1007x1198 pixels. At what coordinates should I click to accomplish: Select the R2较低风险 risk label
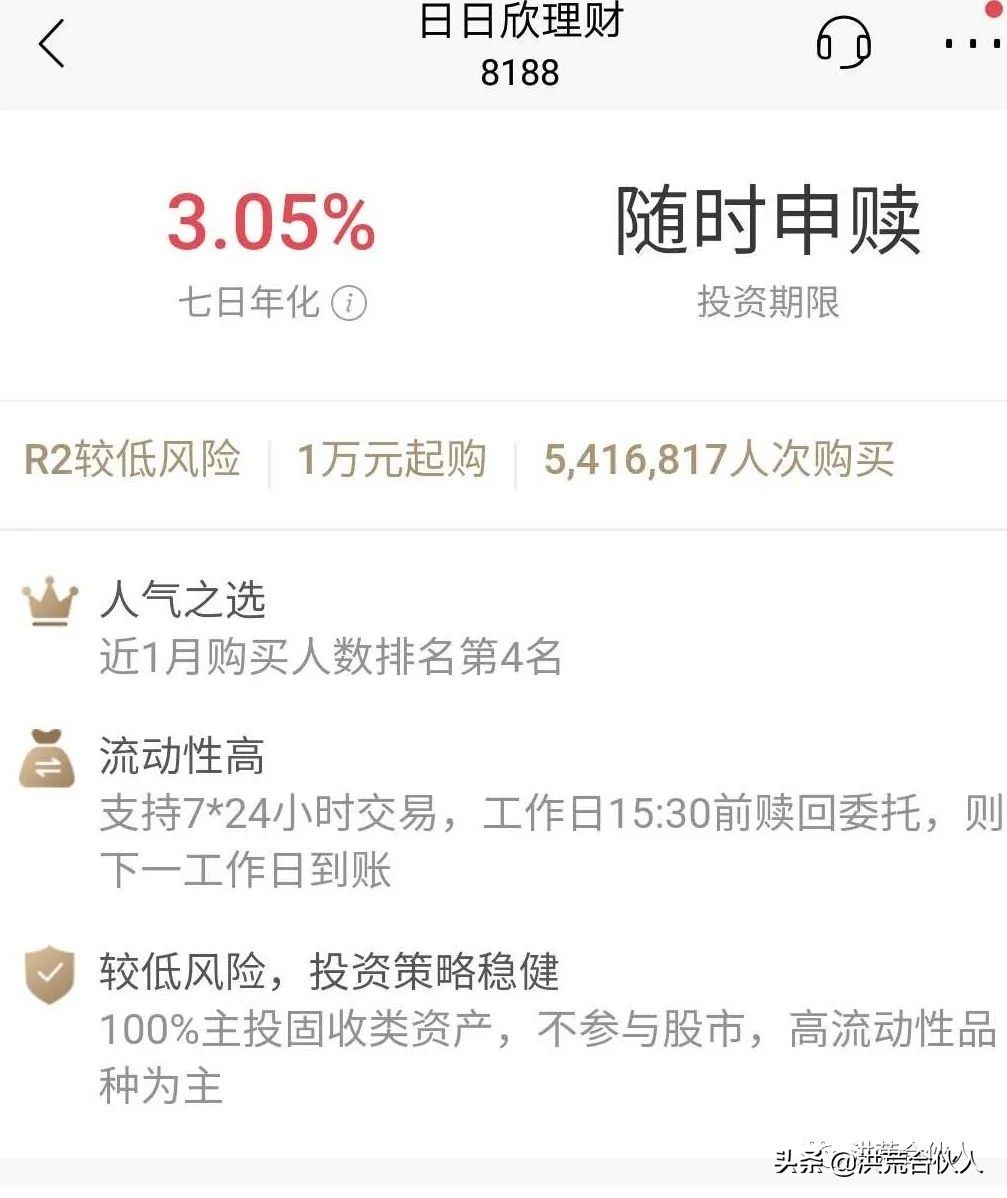(x=133, y=460)
